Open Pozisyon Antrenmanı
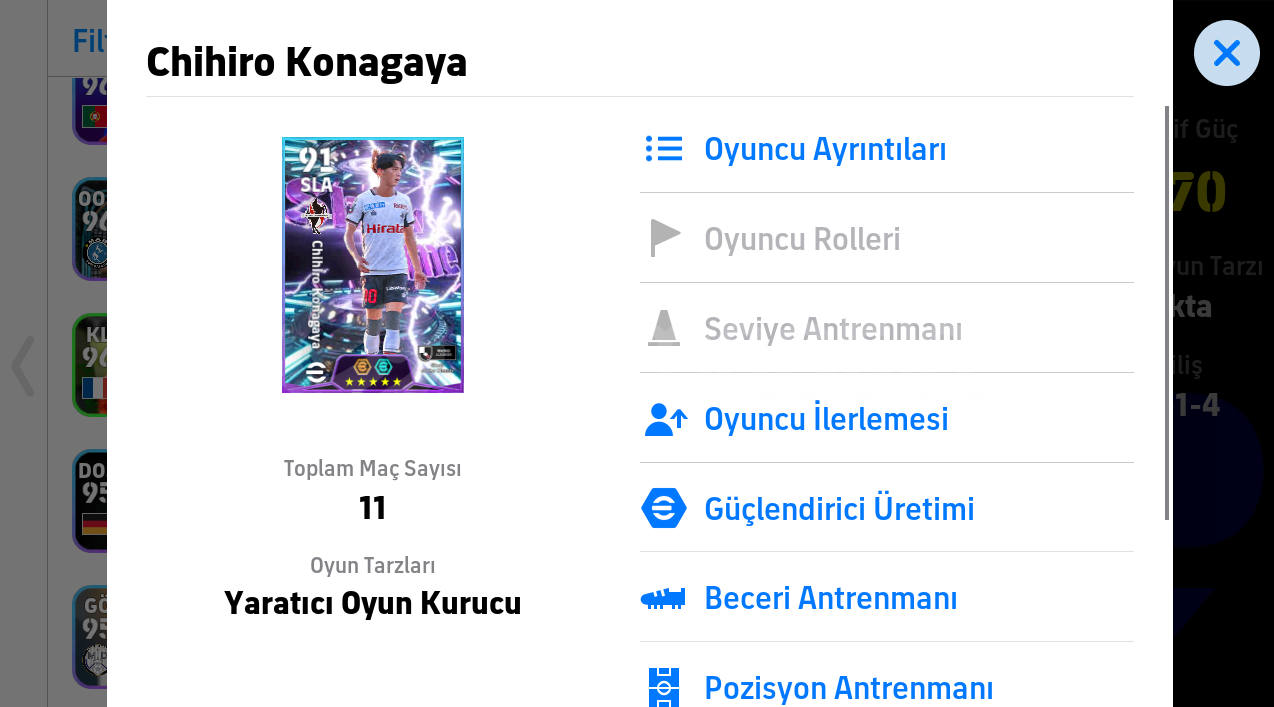The image size is (1274, 707). [848, 687]
